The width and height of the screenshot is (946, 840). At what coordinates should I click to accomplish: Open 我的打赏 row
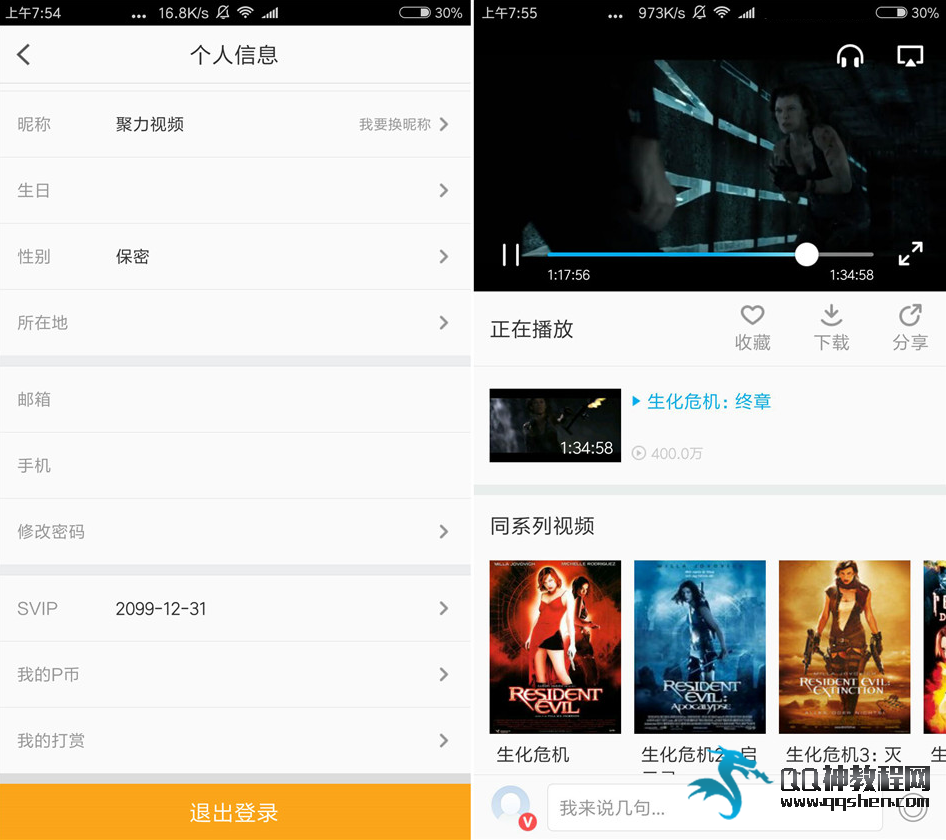235,740
